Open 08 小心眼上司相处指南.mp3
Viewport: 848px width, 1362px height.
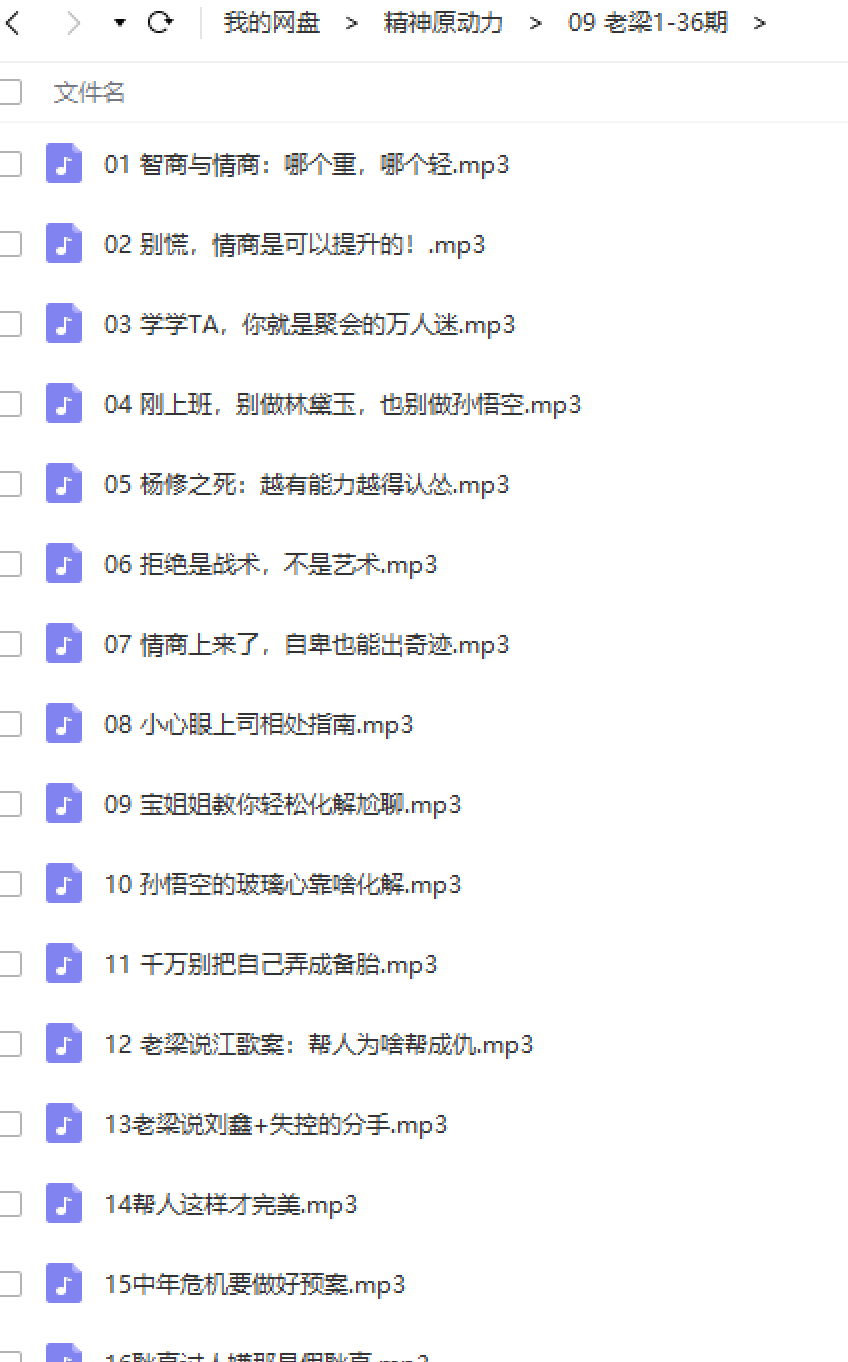tap(259, 725)
